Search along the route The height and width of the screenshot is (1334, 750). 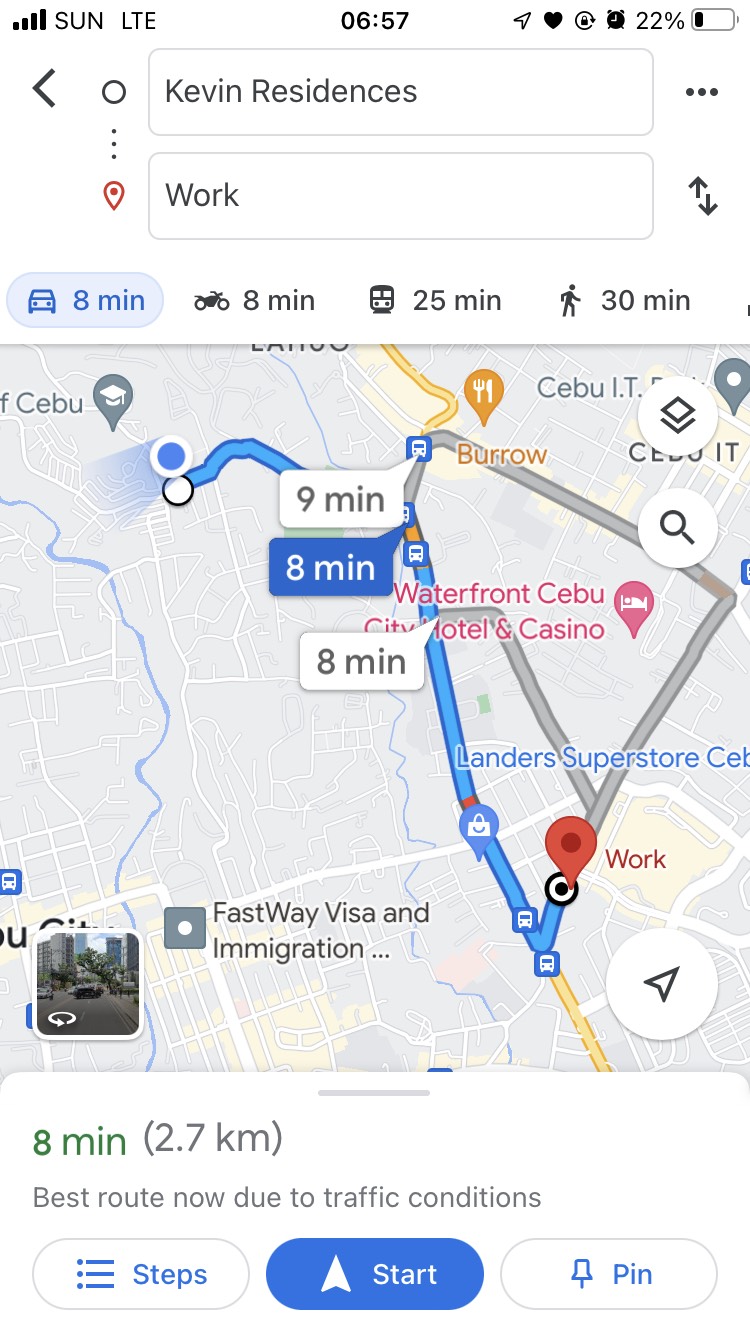(x=677, y=527)
